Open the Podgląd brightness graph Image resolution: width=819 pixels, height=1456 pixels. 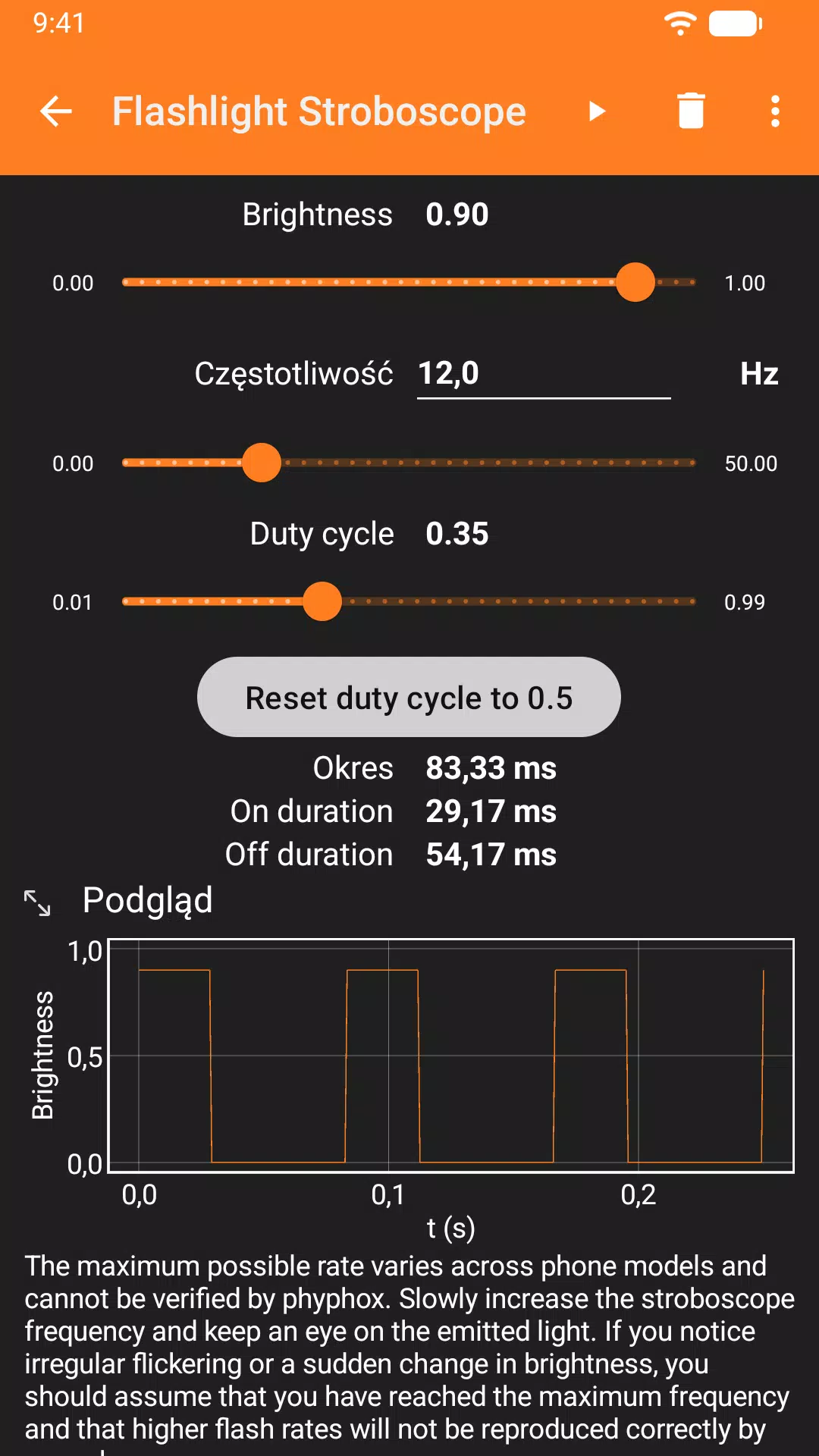(x=450, y=1056)
